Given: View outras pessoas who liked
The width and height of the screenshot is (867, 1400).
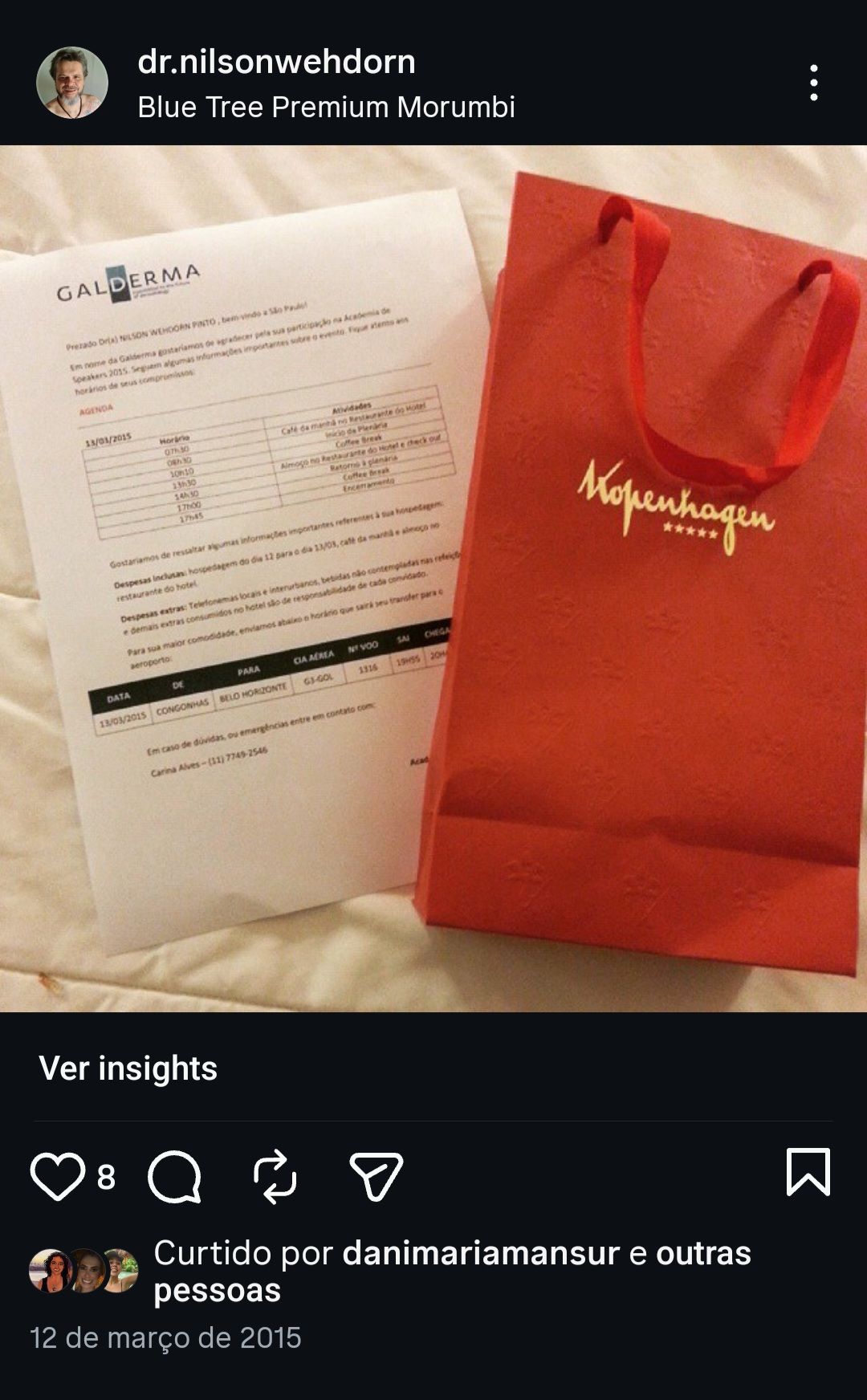Looking at the screenshot, I should pos(702,1253).
